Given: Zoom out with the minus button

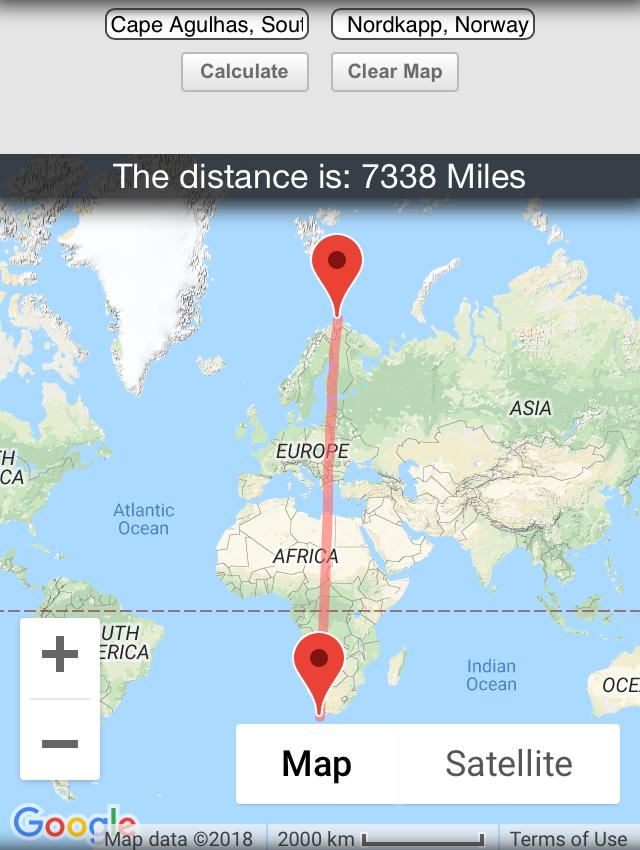Looking at the screenshot, I should tap(60, 743).
